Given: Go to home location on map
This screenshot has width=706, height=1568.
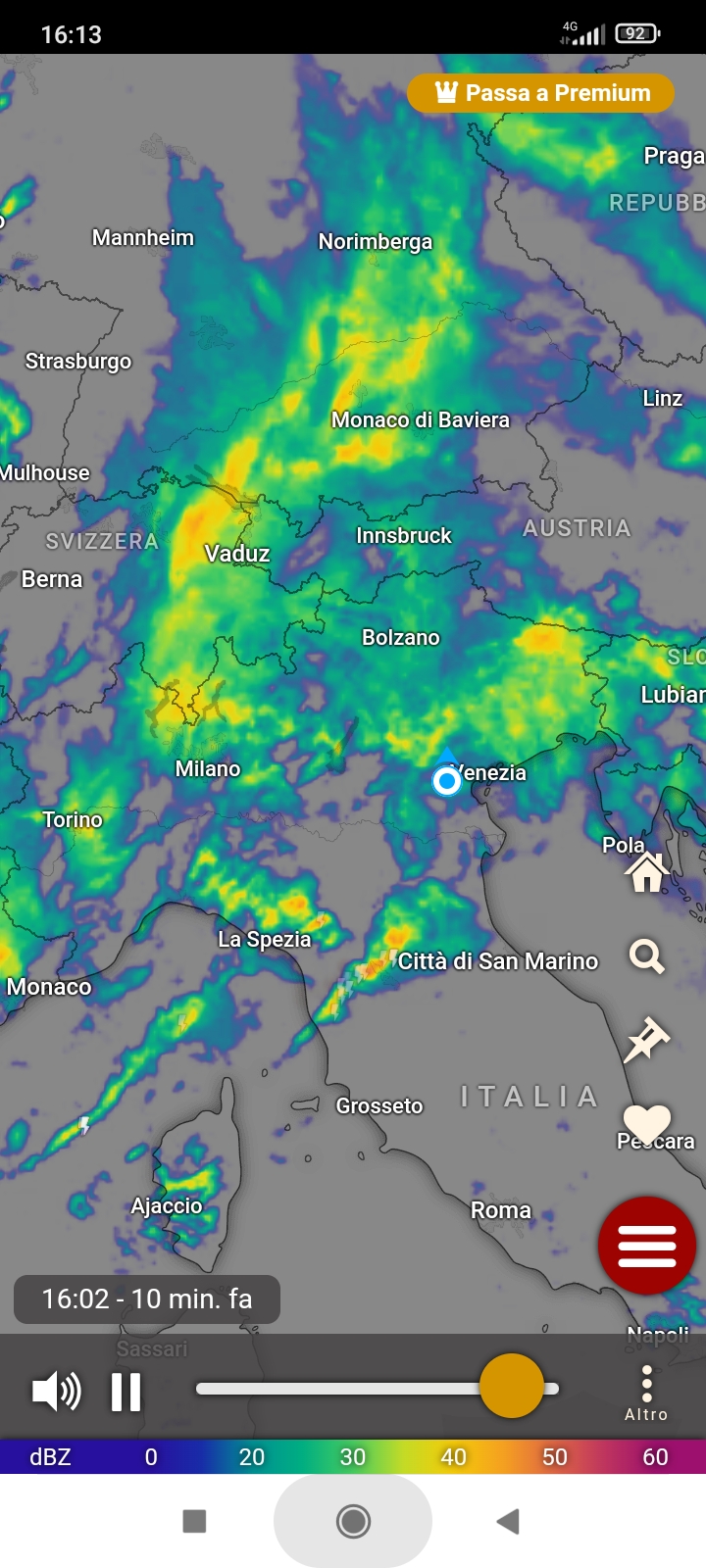Looking at the screenshot, I should (647, 871).
